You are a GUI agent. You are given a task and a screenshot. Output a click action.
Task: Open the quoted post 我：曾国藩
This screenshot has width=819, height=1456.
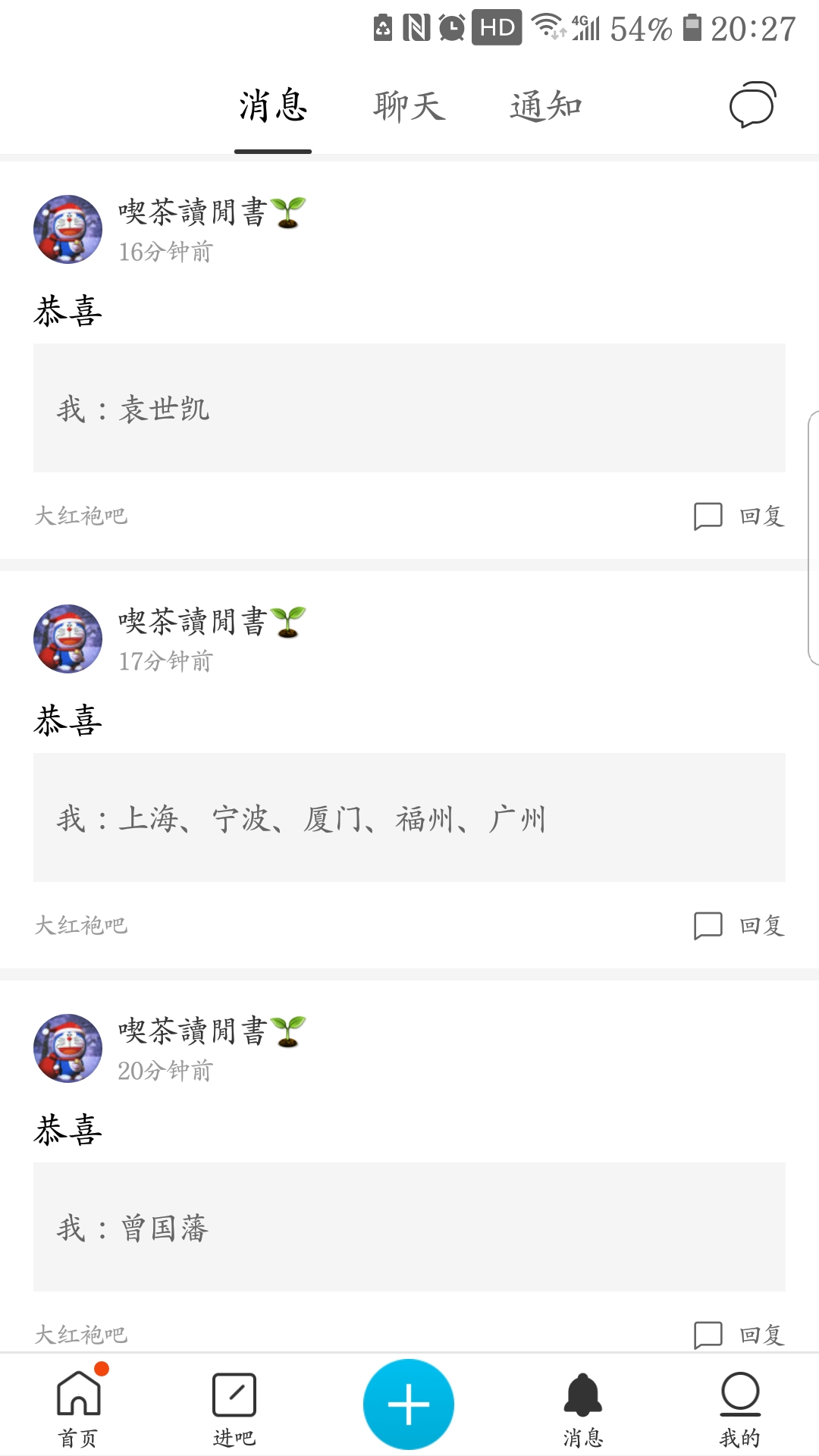(409, 1228)
